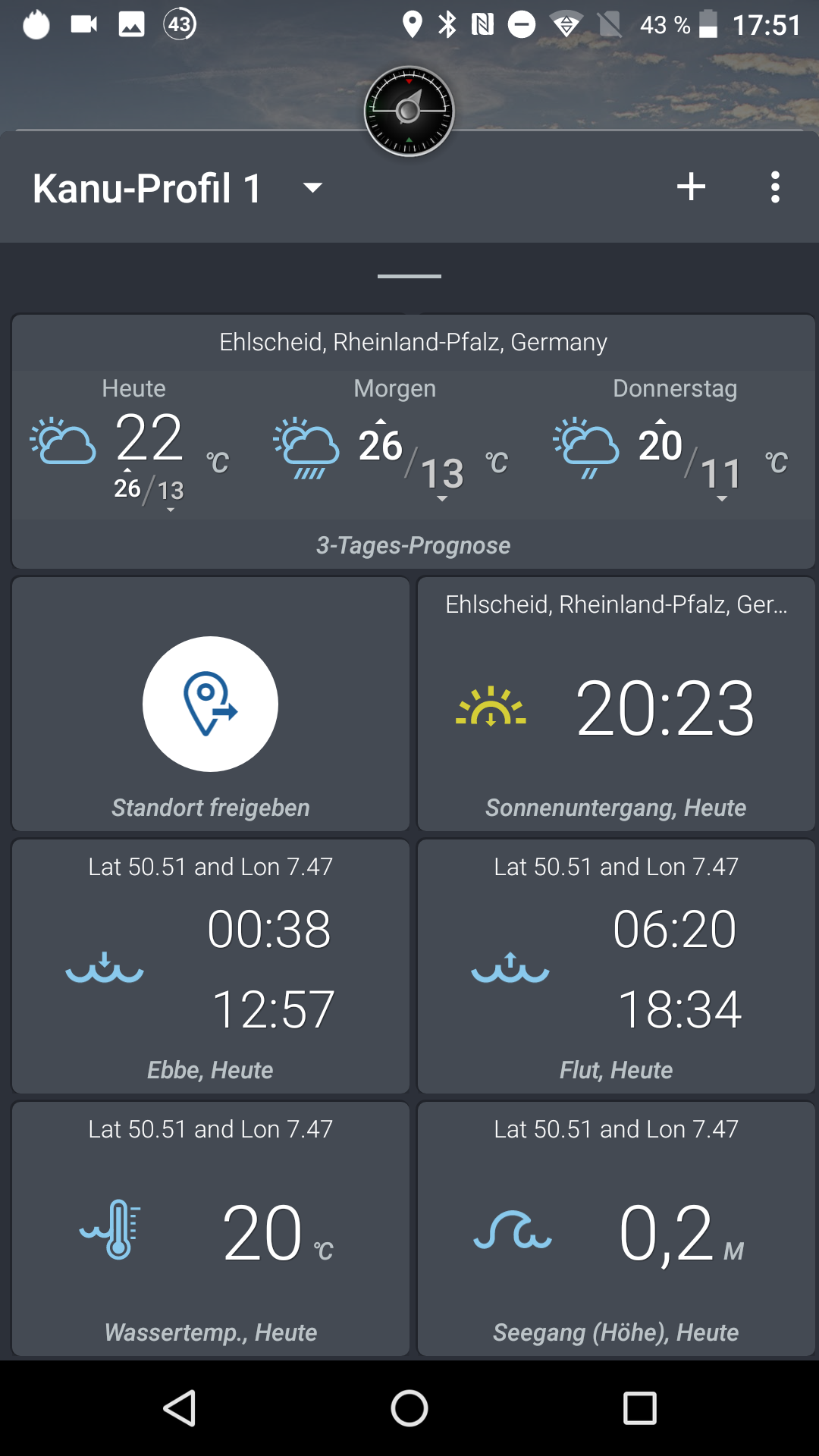Open the Ebbe, Heute tide card
Image resolution: width=819 pixels, height=1456 pixels.
pyautogui.click(x=210, y=967)
